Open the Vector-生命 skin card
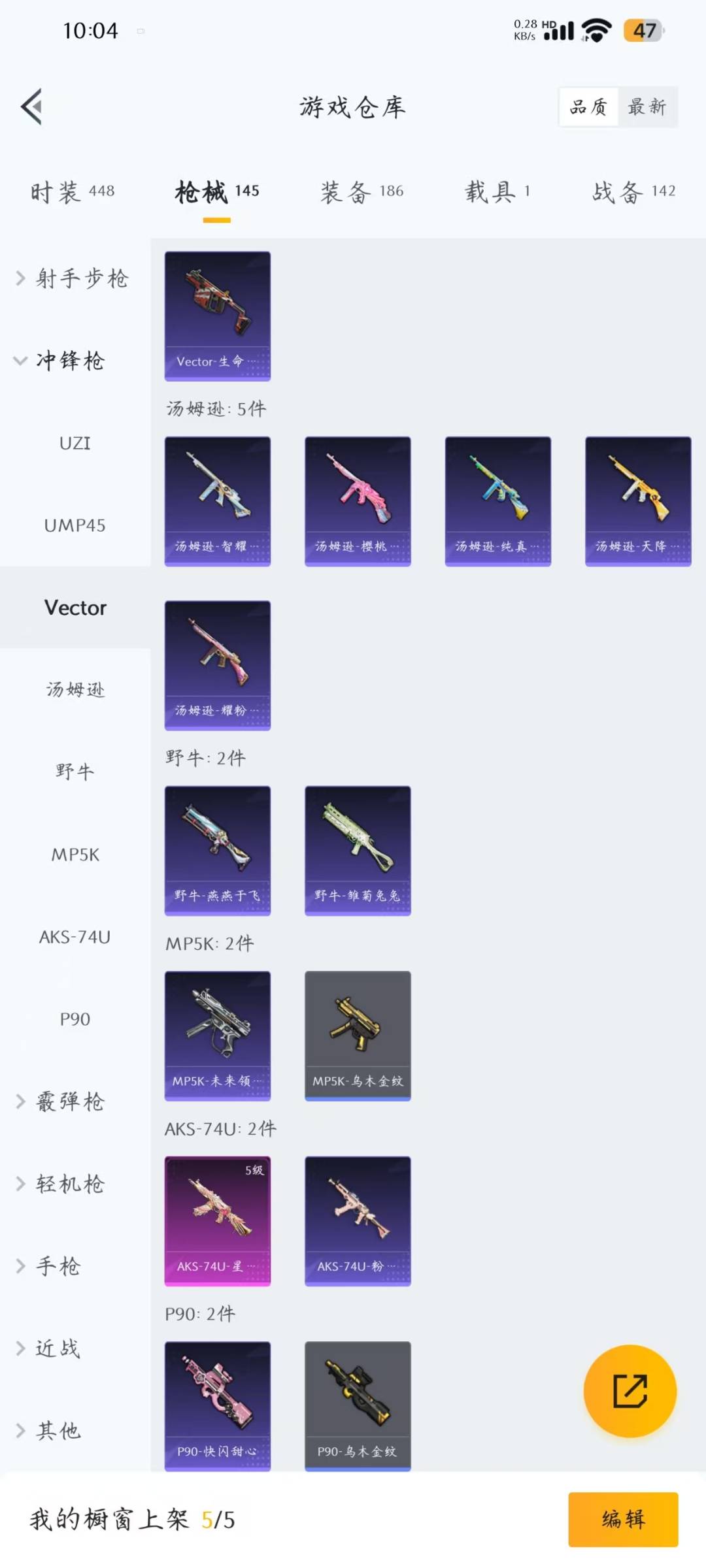 pos(218,316)
